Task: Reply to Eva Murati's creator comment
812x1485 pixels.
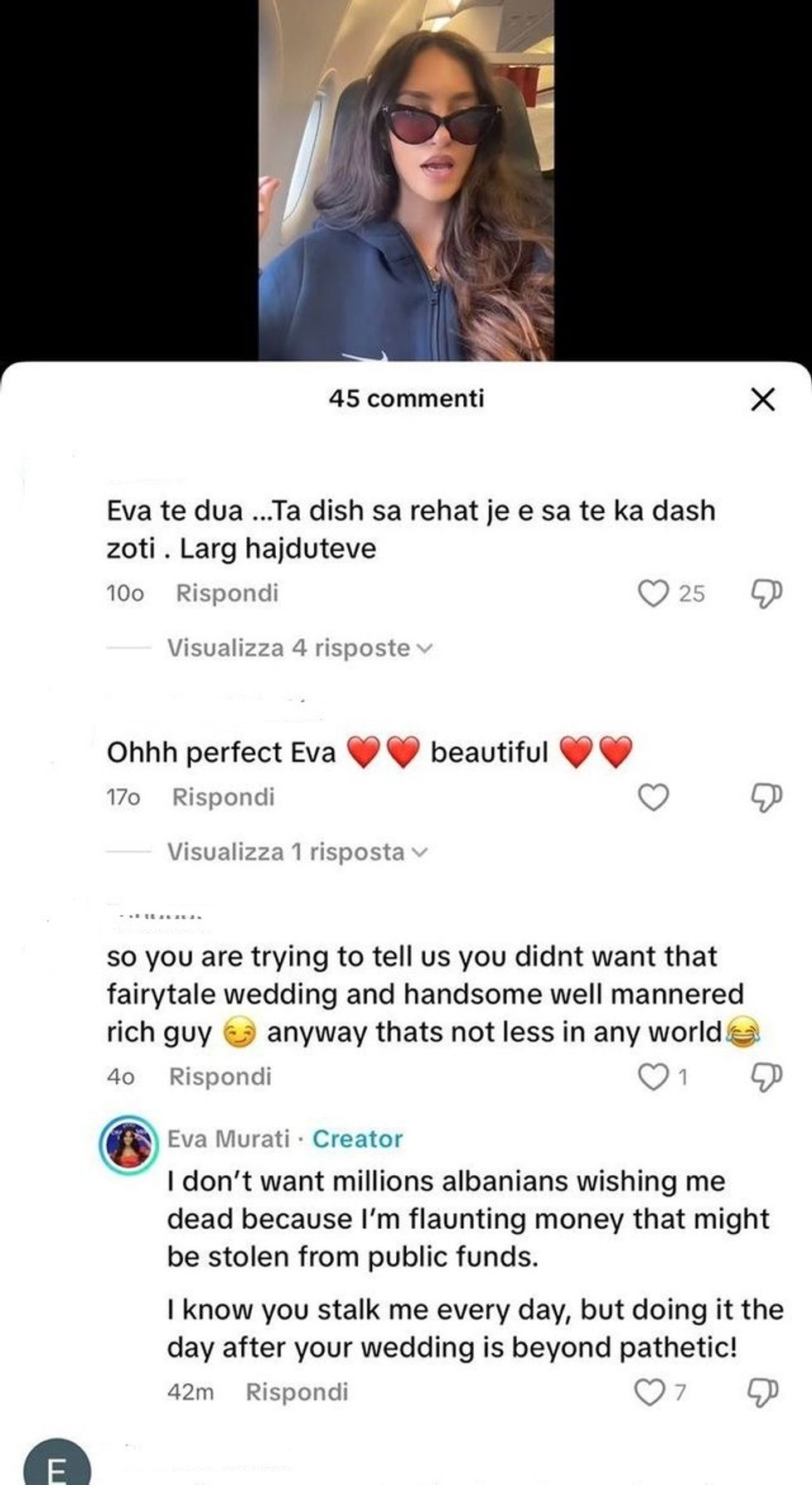Action: [297, 1392]
